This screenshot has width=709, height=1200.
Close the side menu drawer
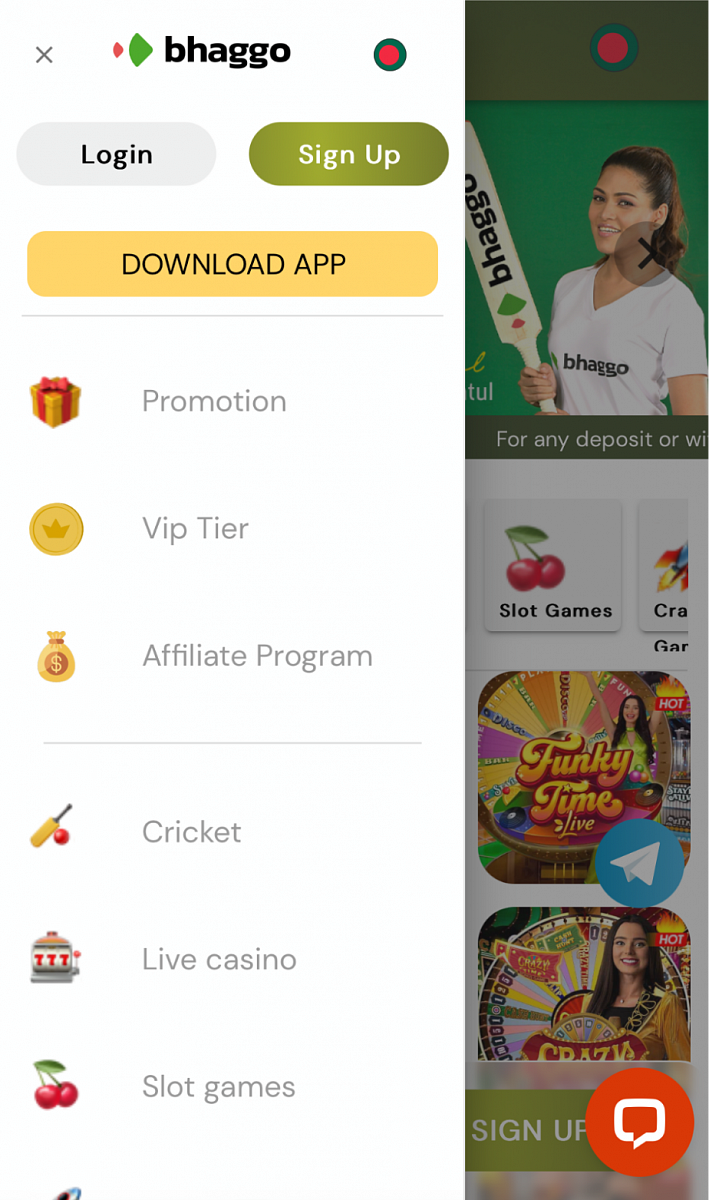tap(44, 55)
